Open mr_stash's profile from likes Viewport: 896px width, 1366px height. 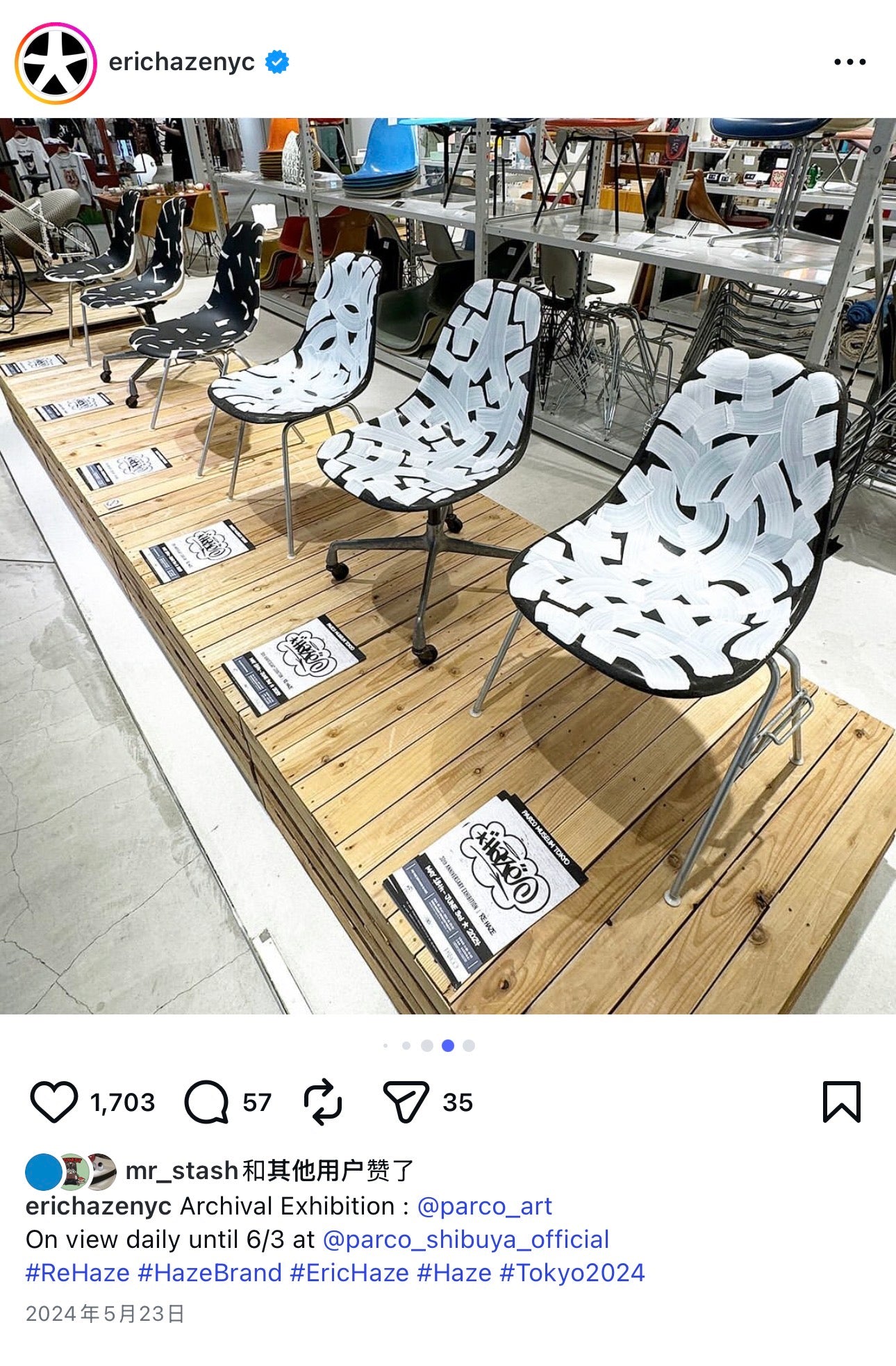tap(182, 1171)
